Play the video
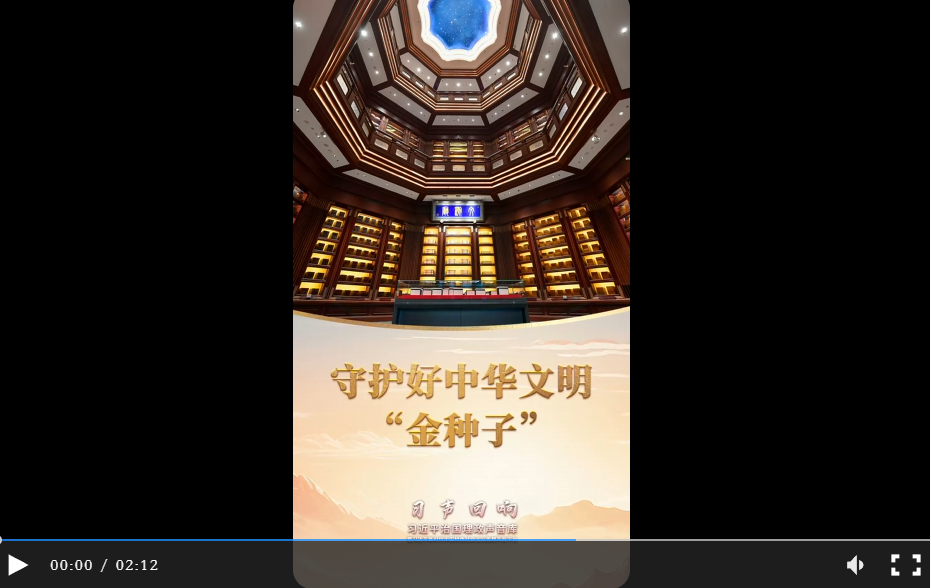The height and width of the screenshot is (588, 931). pos(18,565)
